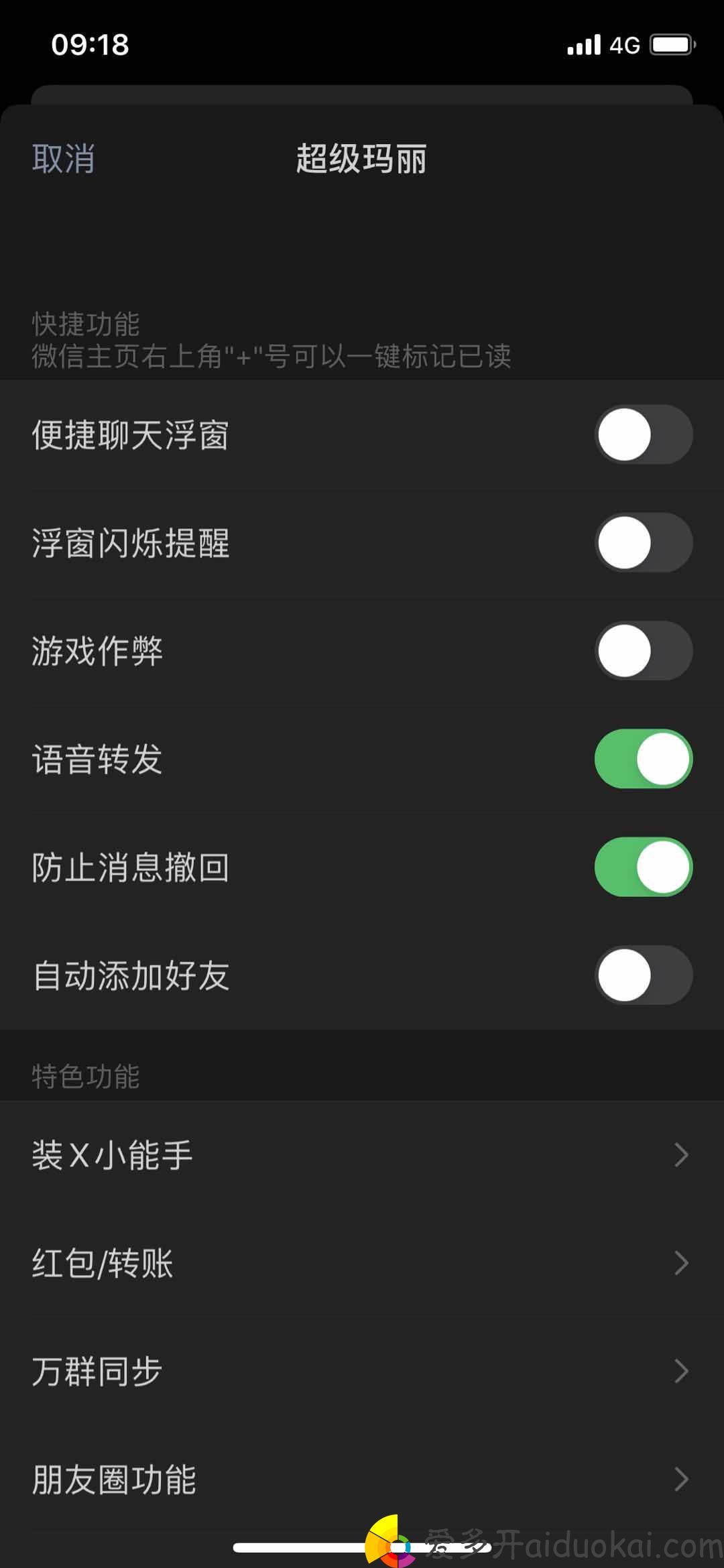Disable 语音转发

[643, 759]
